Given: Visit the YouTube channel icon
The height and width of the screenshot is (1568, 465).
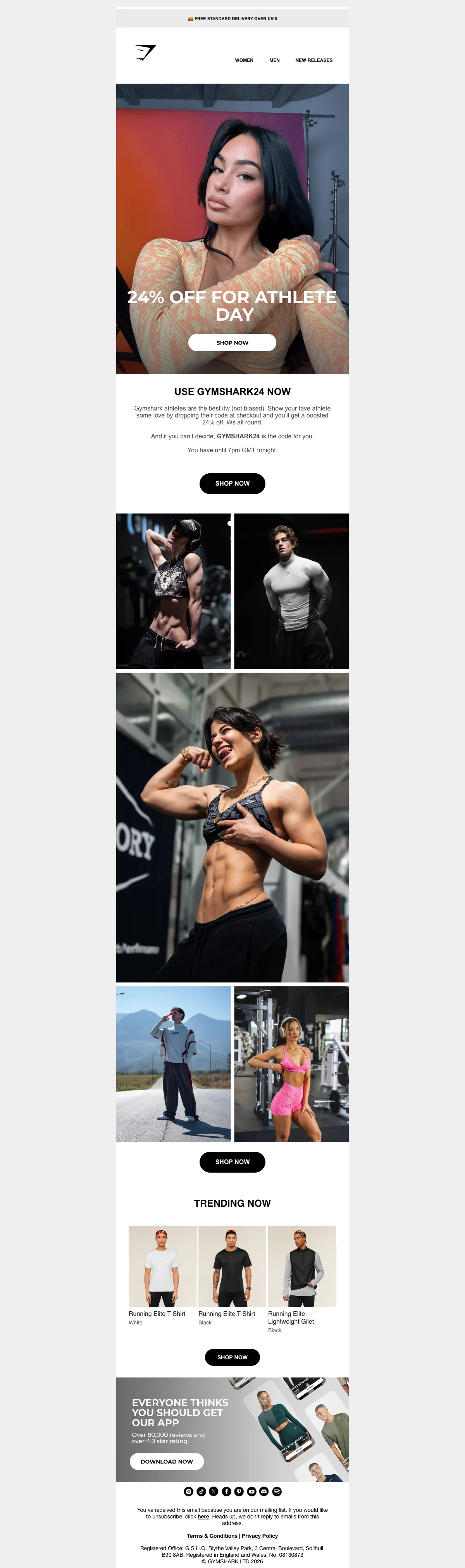Looking at the screenshot, I should pyautogui.click(x=251, y=1491).
